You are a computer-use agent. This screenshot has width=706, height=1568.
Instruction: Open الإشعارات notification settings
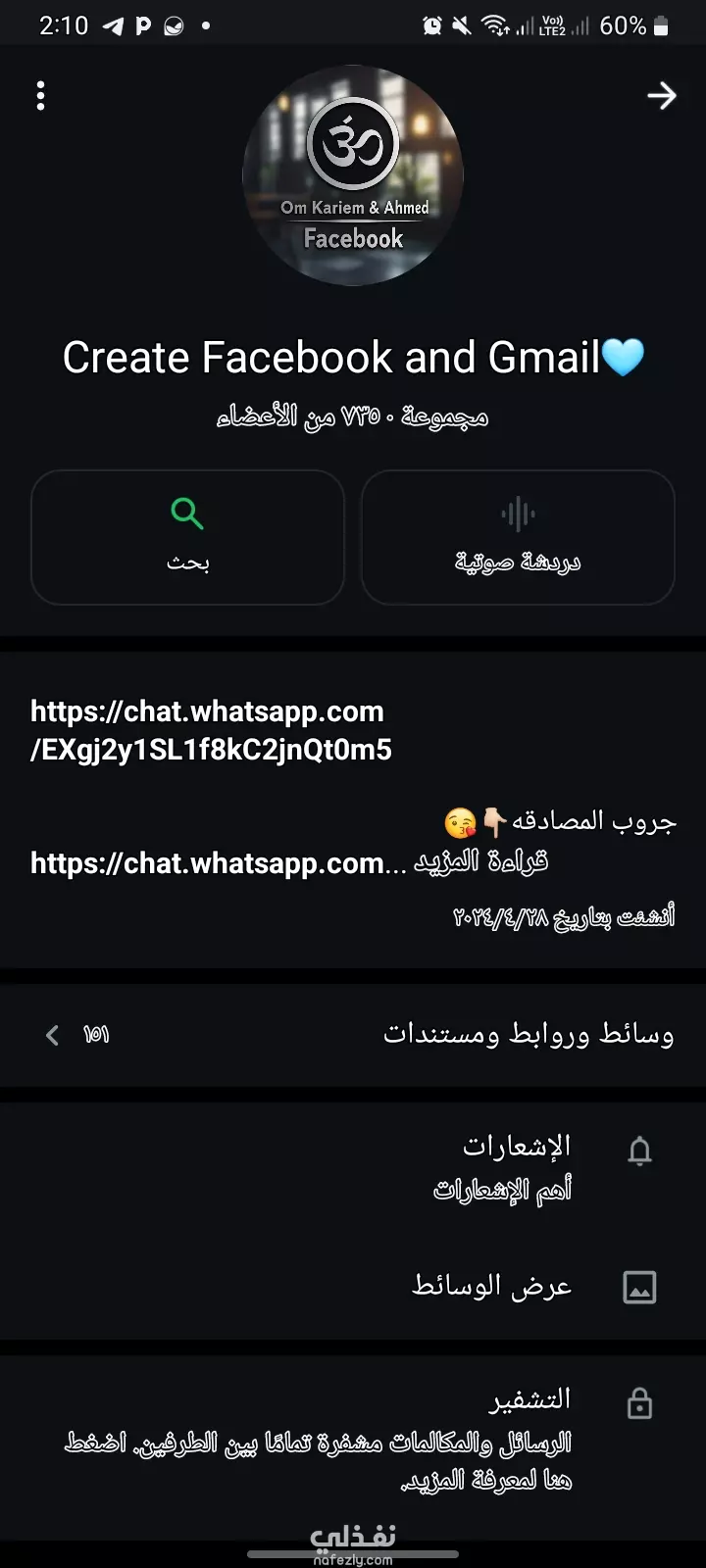353,1167
